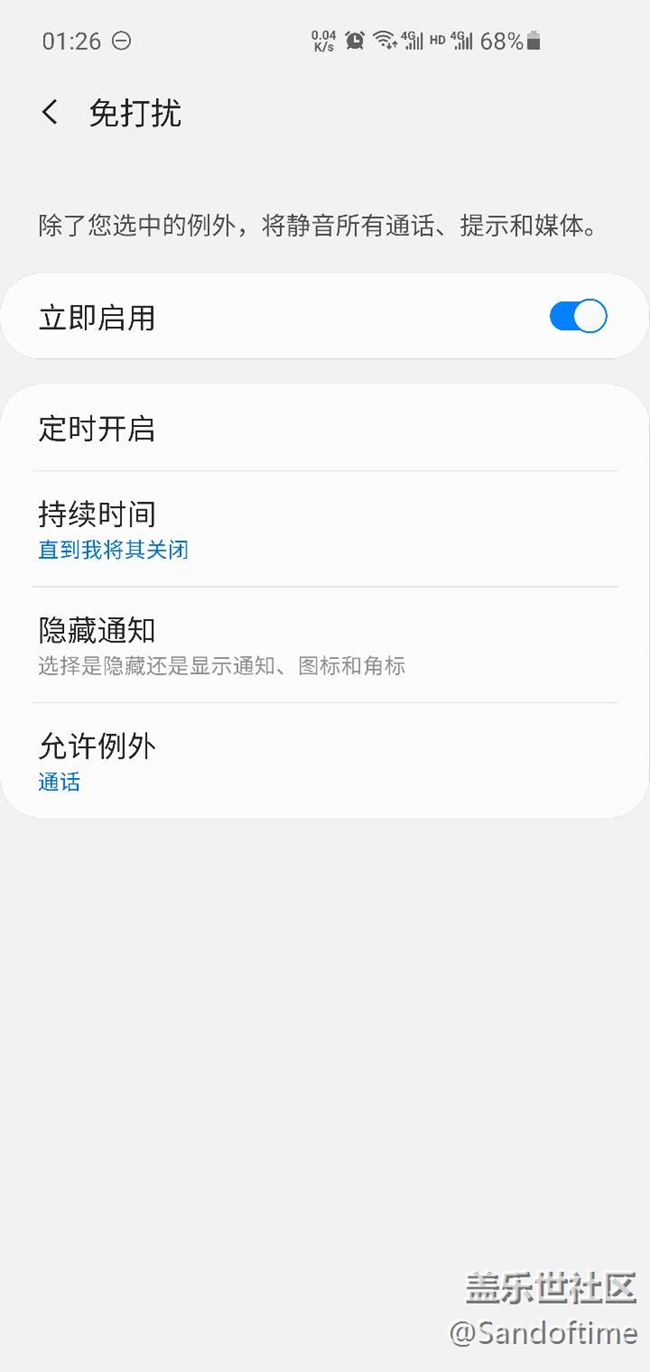Open the 定时开启 schedule settings
The height and width of the screenshot is (1372, 650).
tap(325, 429)
